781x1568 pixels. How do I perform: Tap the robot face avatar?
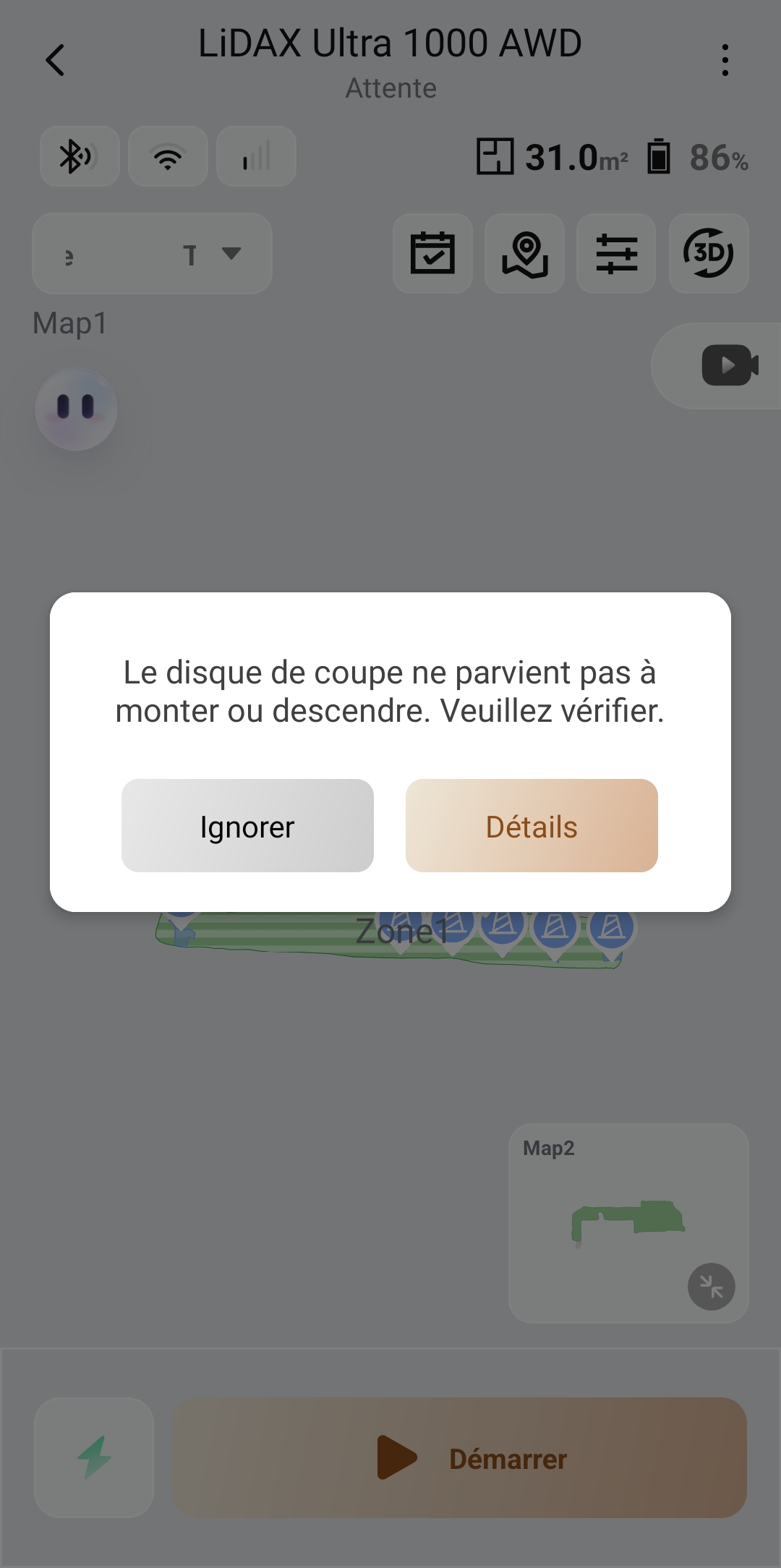tap(76, 409)
